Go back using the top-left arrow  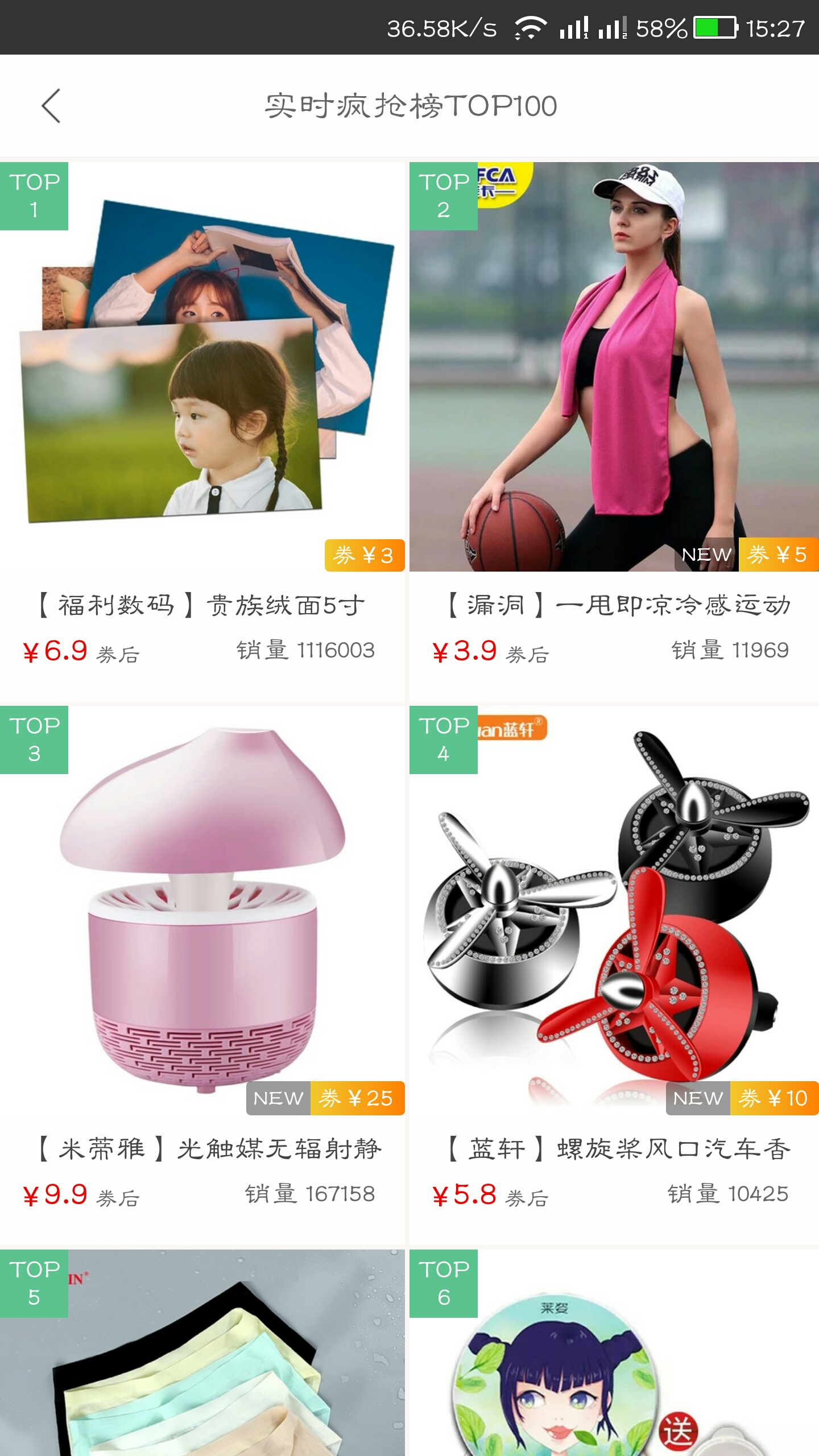[51, 106]
